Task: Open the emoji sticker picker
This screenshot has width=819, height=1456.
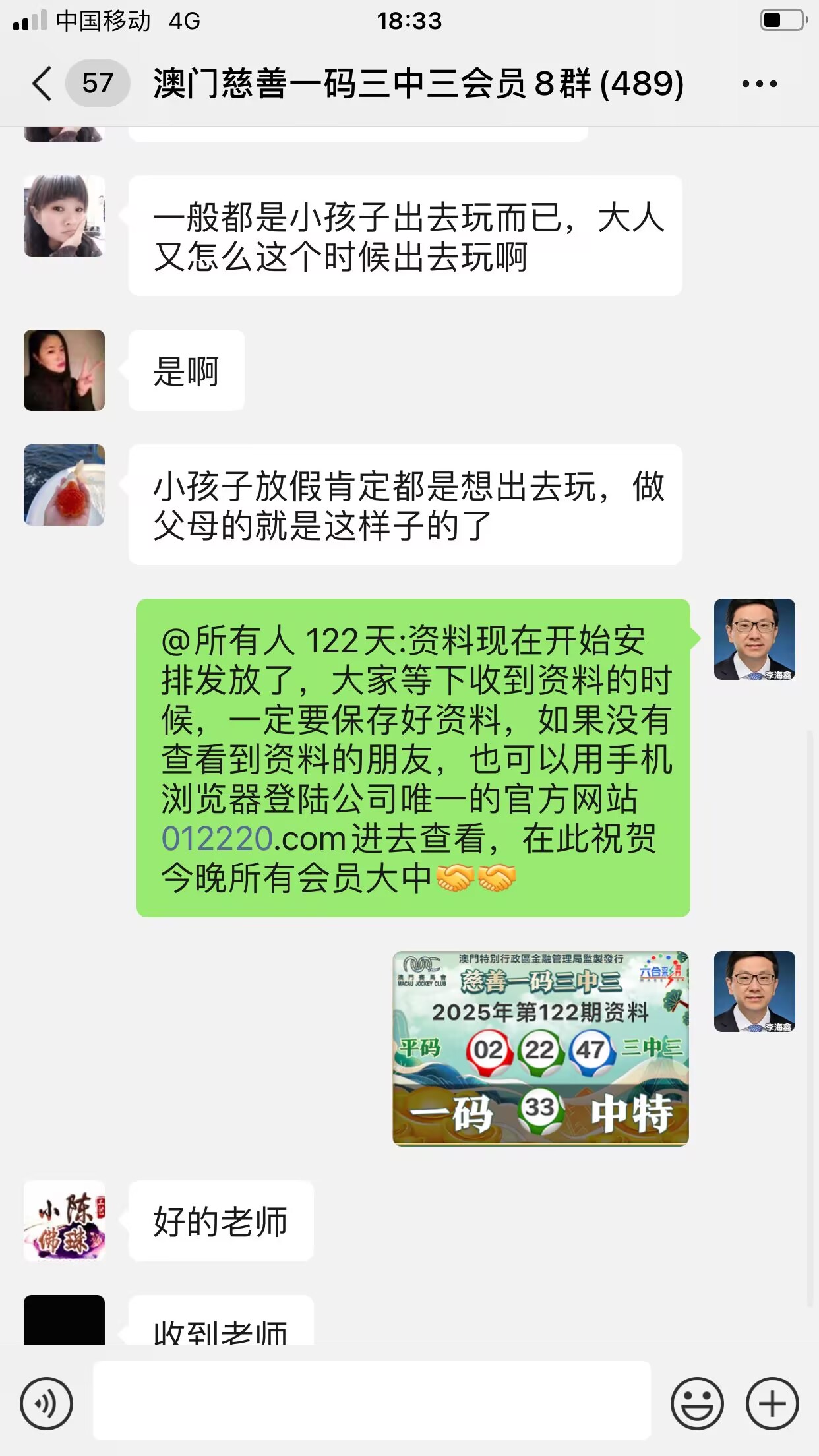Action: coord(697,1403)
